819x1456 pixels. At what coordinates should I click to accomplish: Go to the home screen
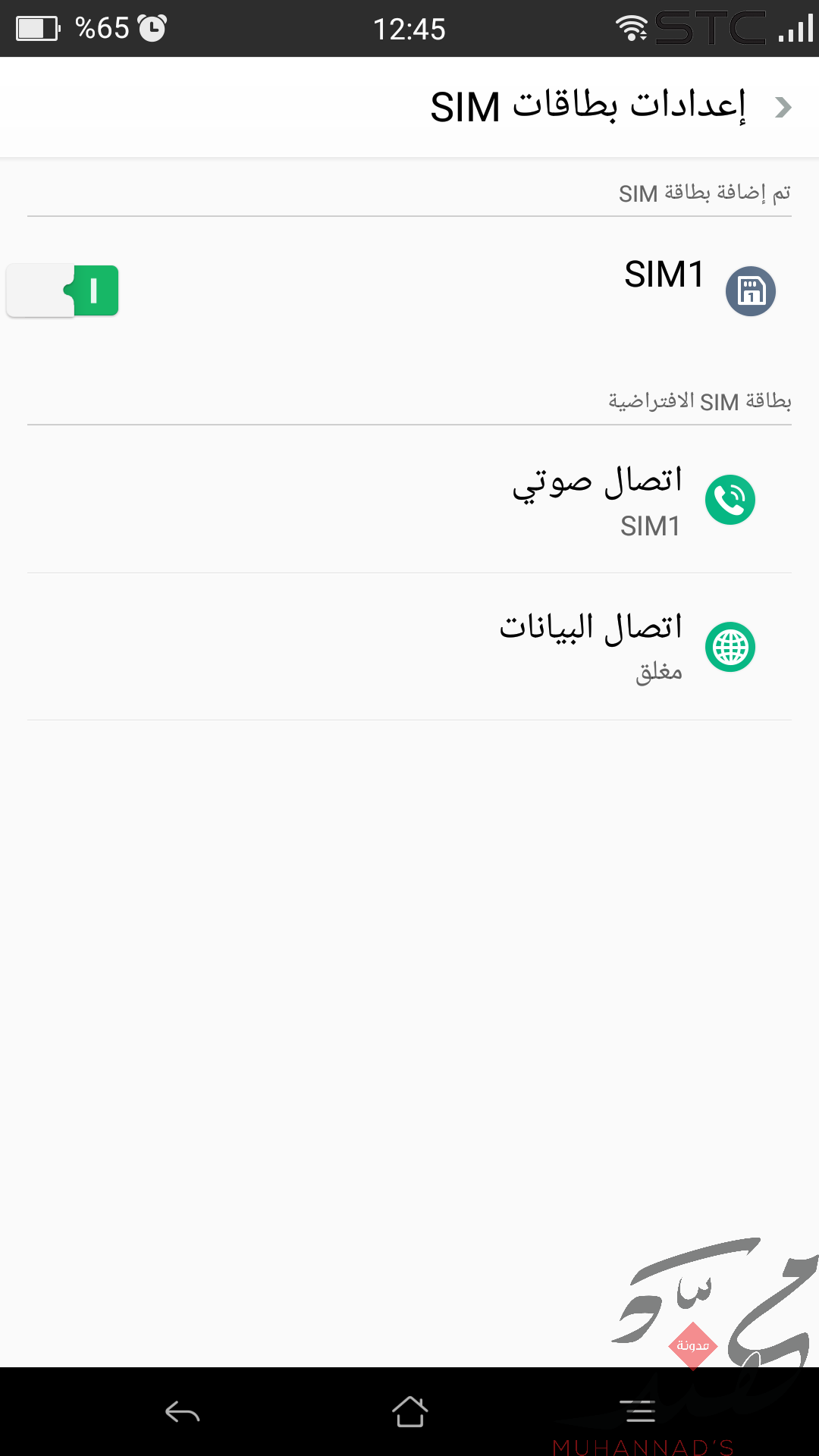tap(409, 1412)
